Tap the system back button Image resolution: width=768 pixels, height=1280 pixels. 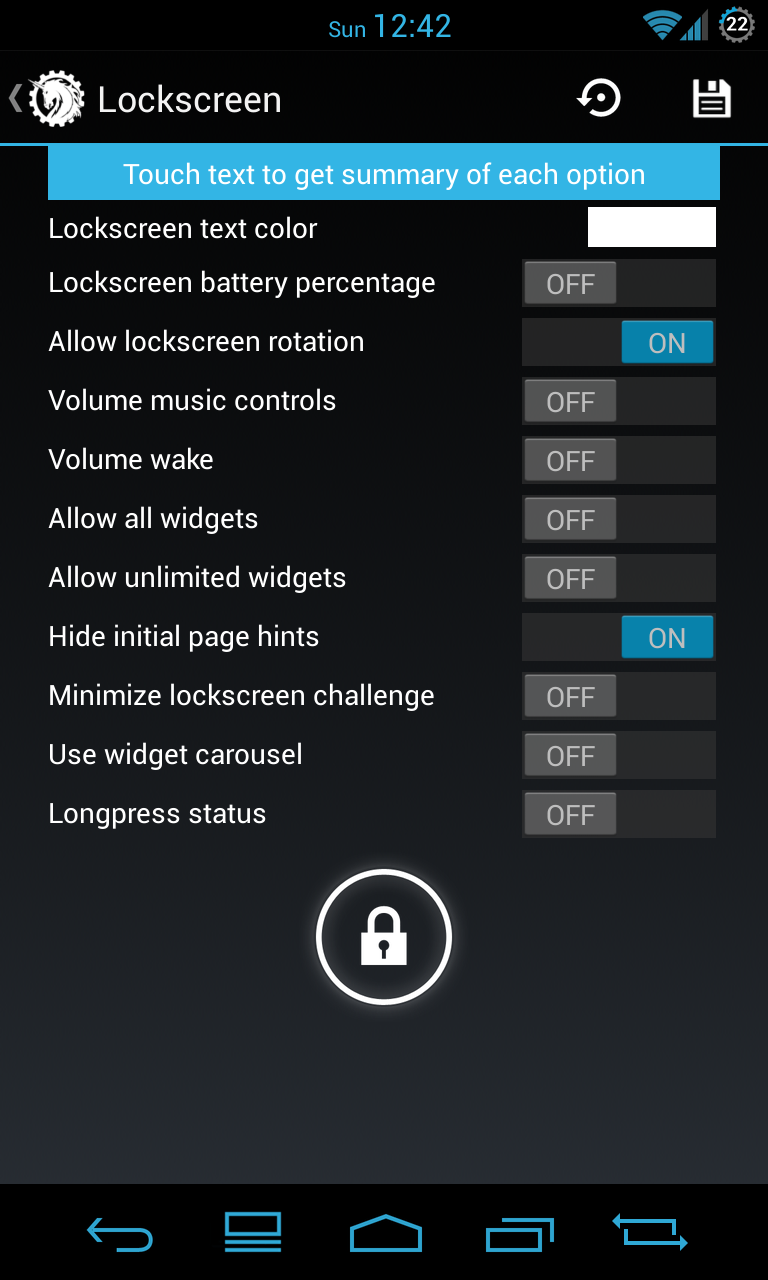tap(120, 1233)
